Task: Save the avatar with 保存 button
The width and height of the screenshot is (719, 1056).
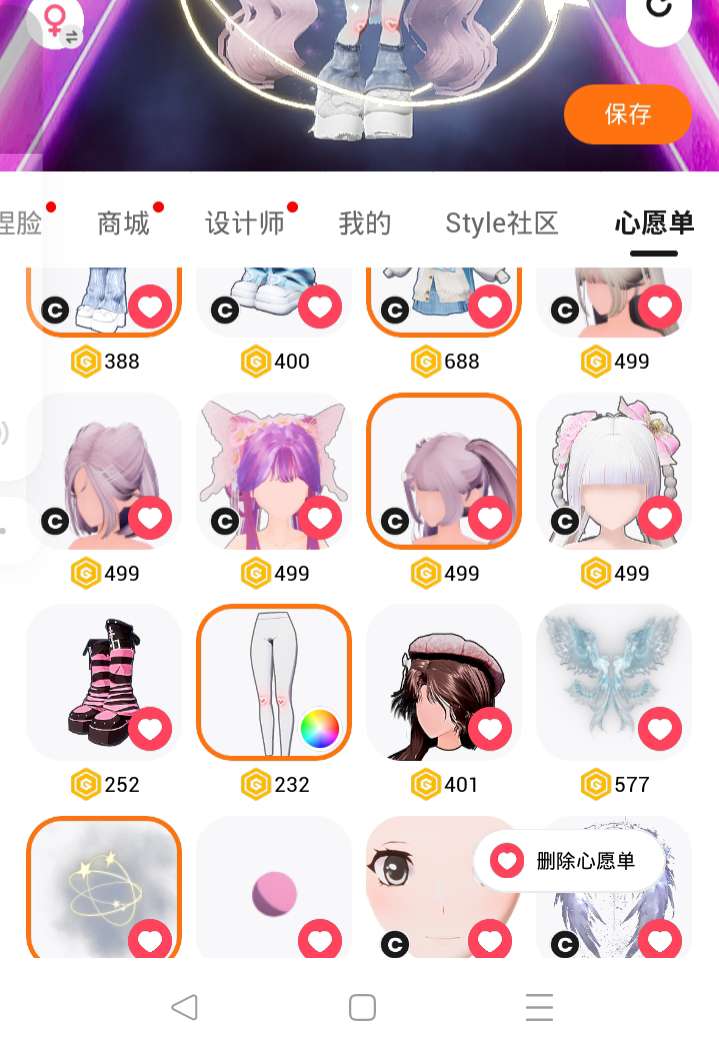Action: (x=627, y=114)
